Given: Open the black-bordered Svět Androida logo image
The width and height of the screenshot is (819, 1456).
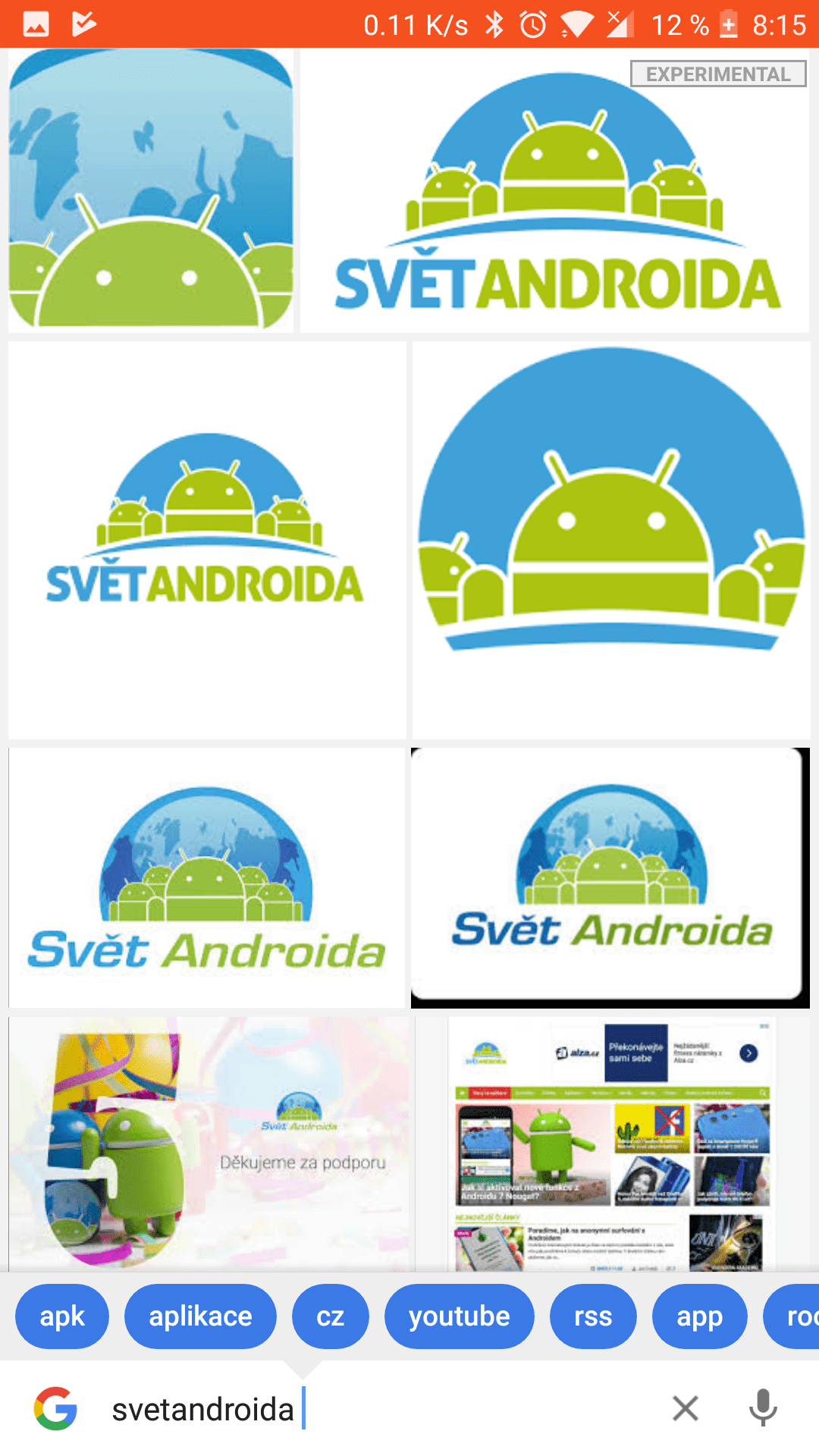Looking at the screenshot, I should tap(610, 878).
